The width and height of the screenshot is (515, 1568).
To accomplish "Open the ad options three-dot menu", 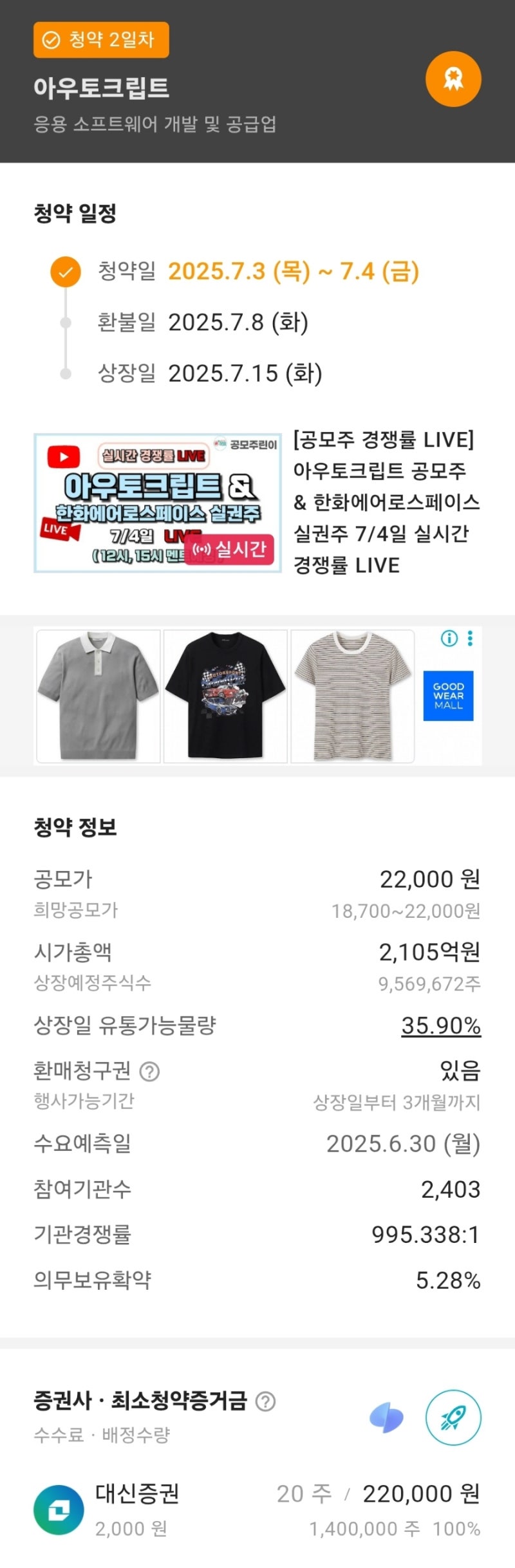I will pyautogui.click(x=471, y=638).
